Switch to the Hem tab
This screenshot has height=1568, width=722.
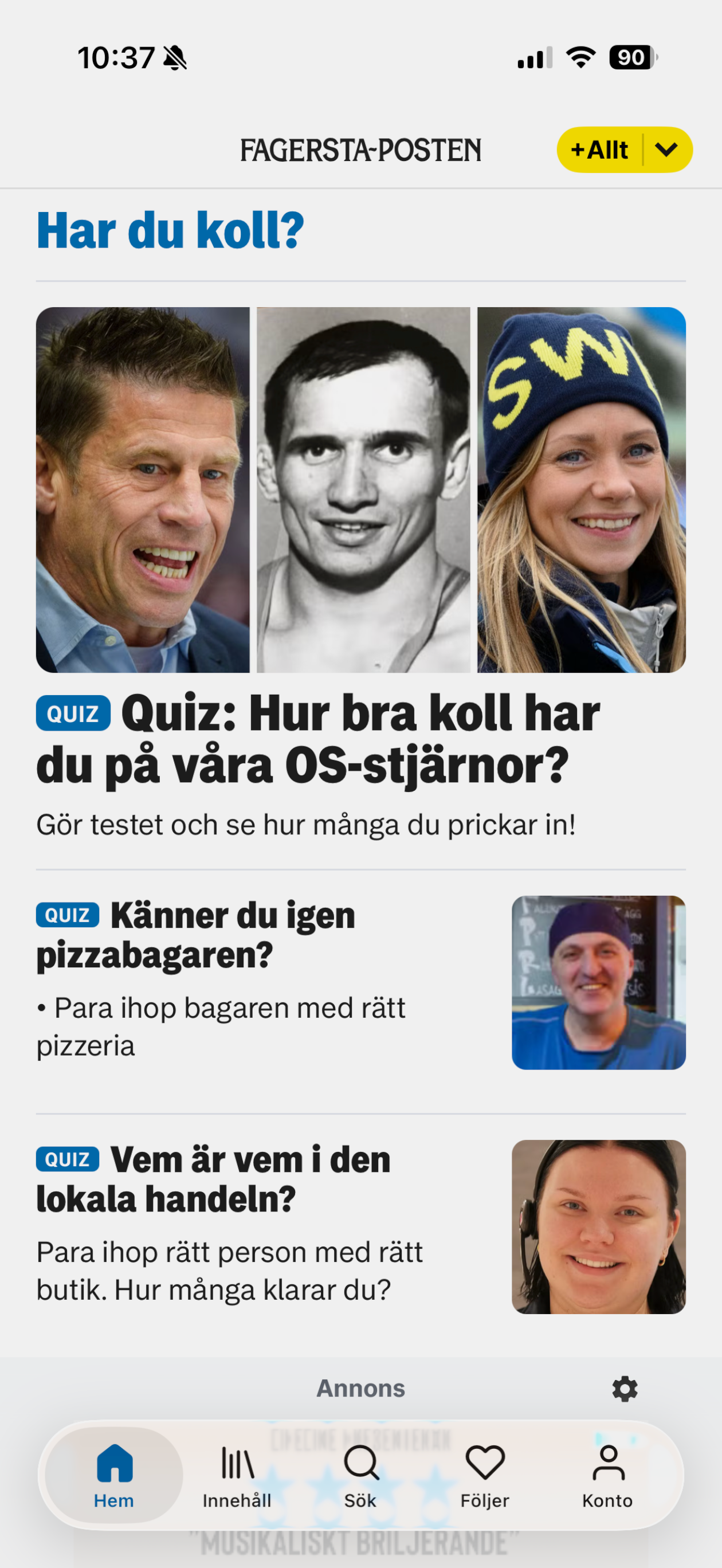click(114, 1476)
